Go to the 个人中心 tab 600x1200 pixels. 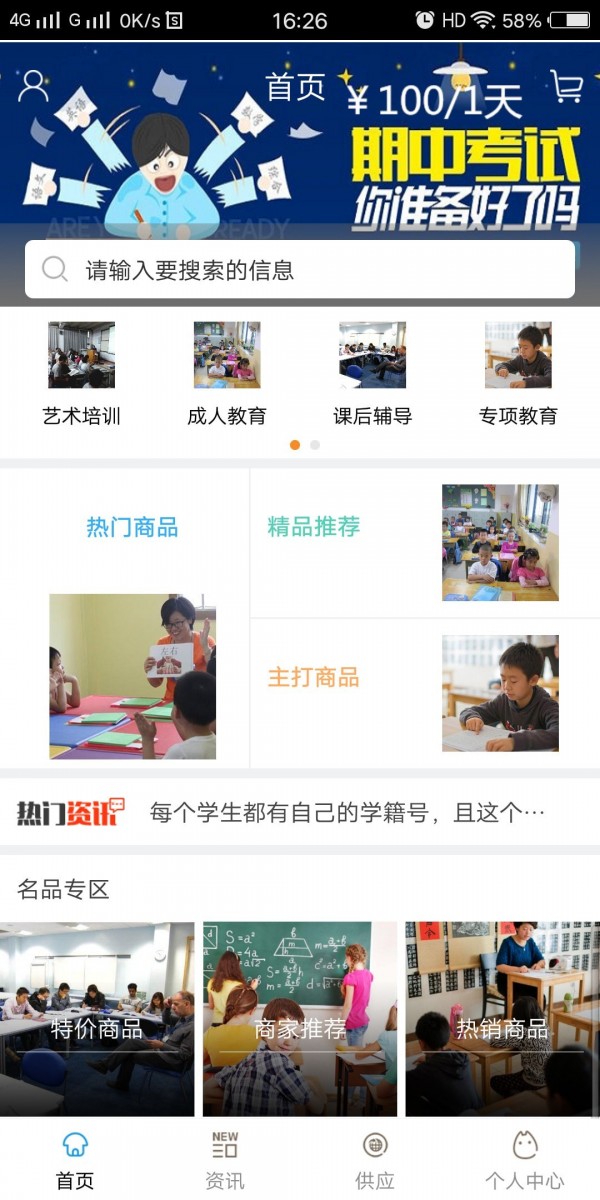(525, 1160)
